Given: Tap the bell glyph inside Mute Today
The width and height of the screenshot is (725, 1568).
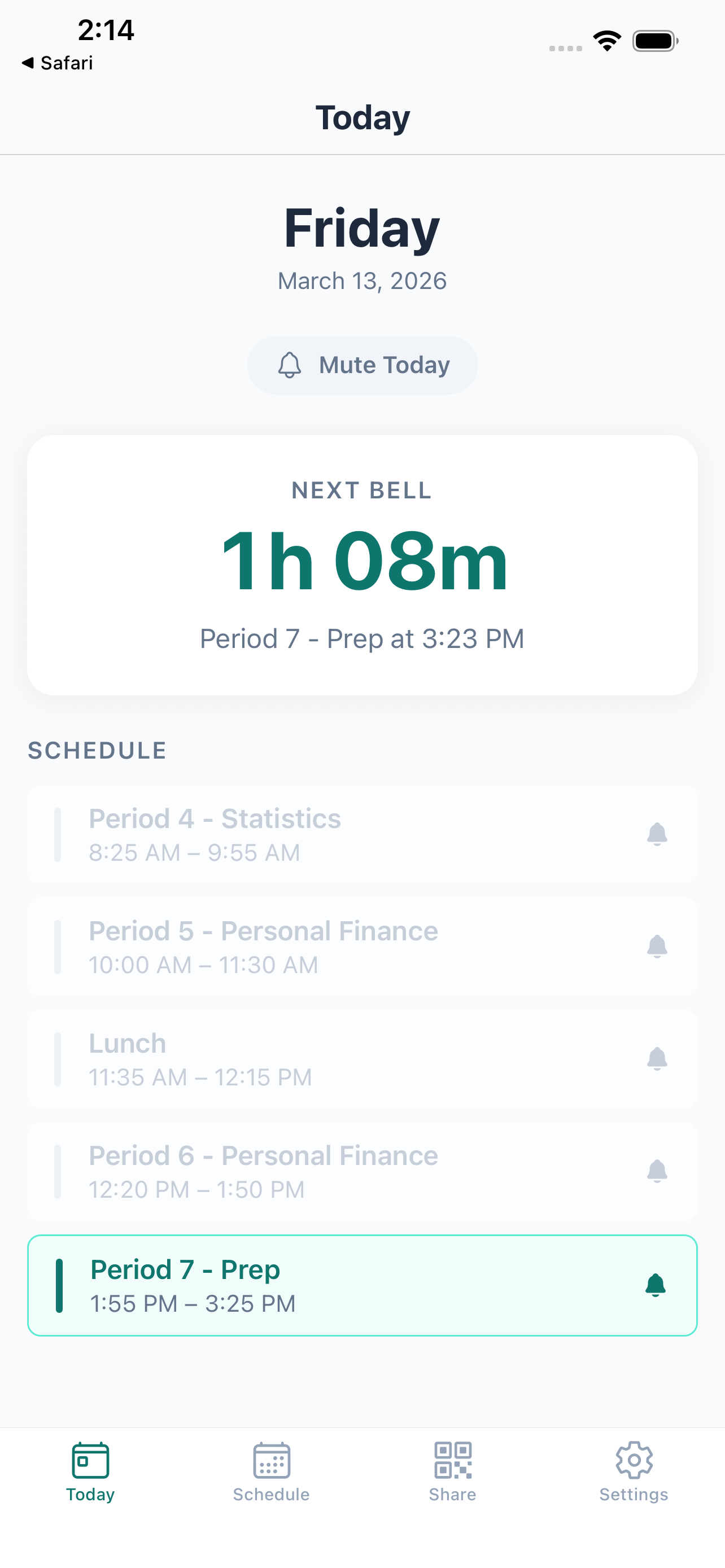Looking at the screenshot, I should [291, 365].
